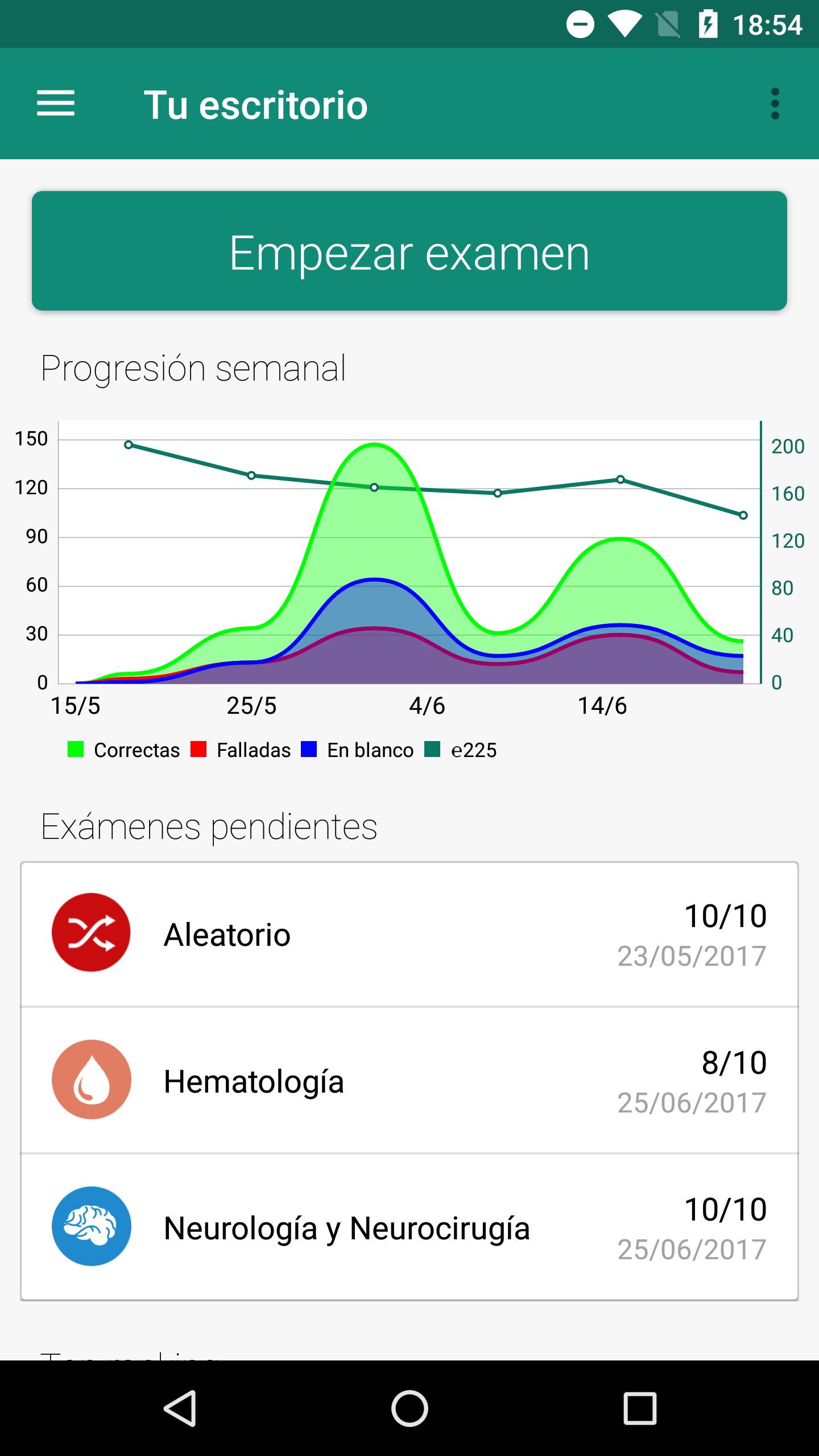Tap Empezar examen button
Image resolution: width=819 pixels, height=1456 pixels.
click(x=409, y=251)
